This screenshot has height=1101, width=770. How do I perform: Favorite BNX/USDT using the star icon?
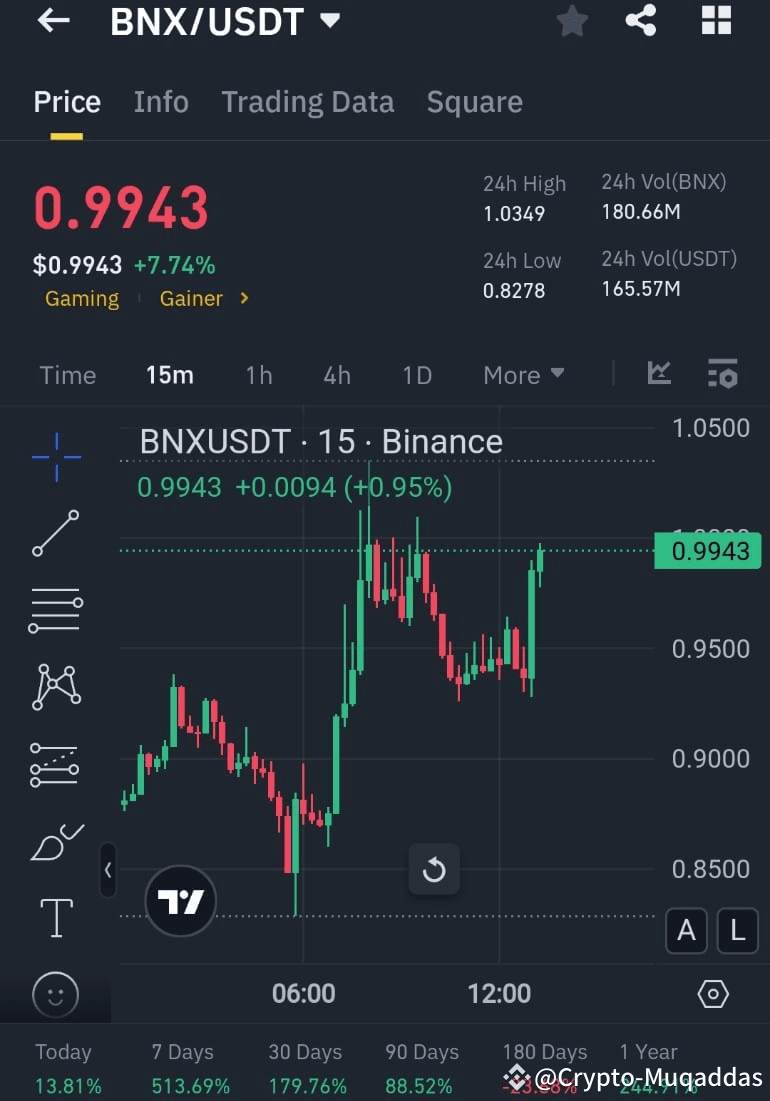point(571,21)
